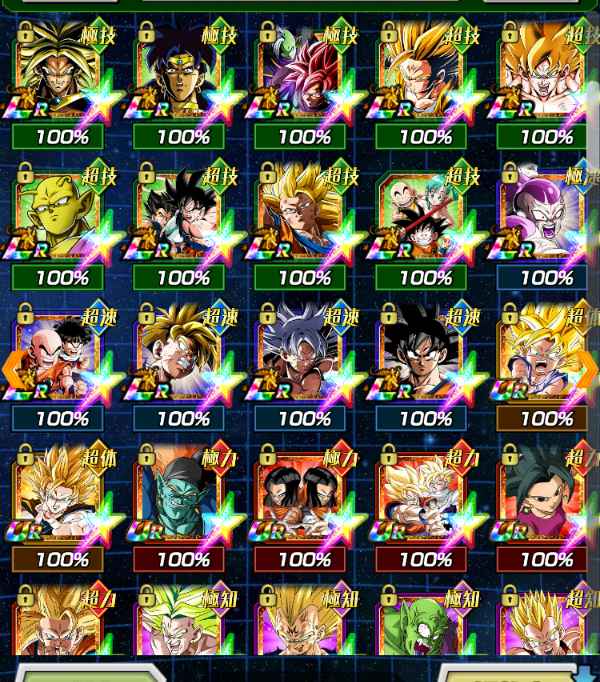Go to previous page with left arrow

(14, 370)
